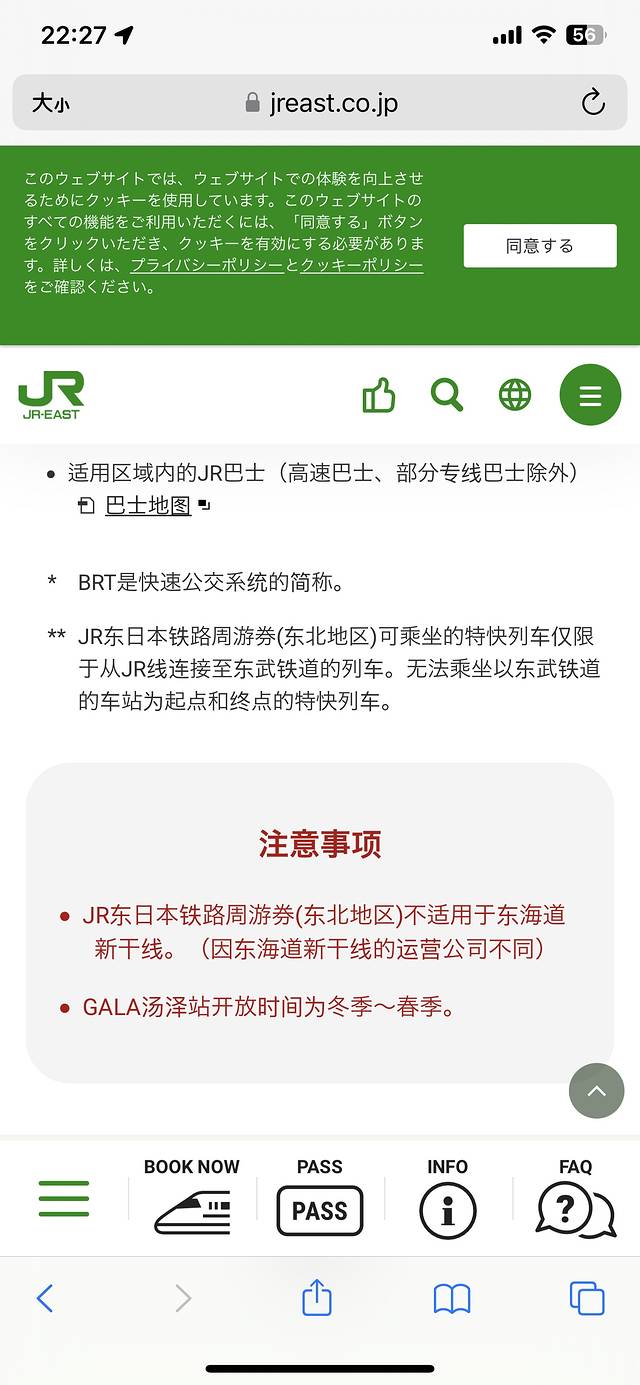Open the FAQ section
The image size is (640, 1385).
pyautogui.click(x=575, y=1196)
